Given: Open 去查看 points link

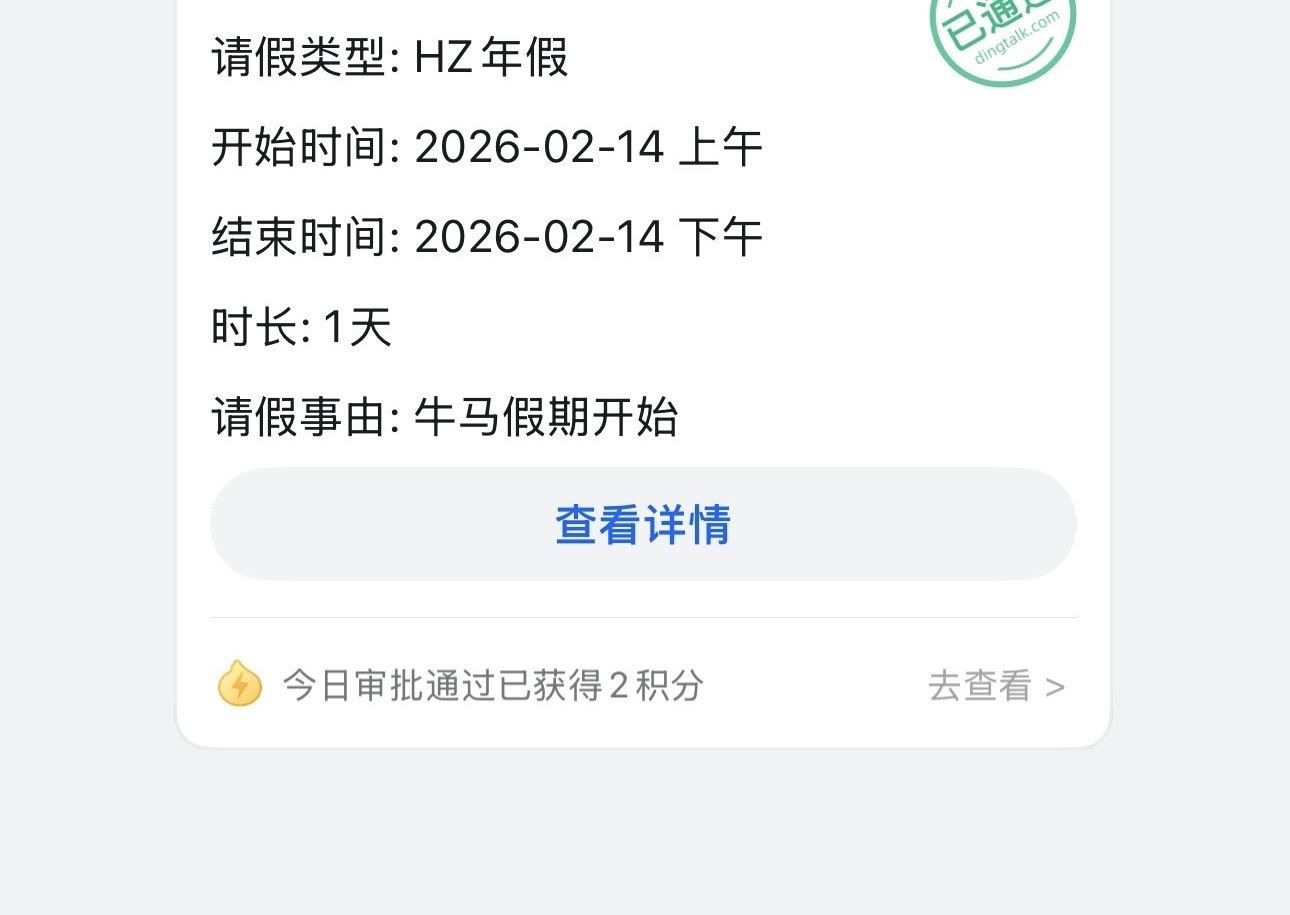Looking at the screenshot, I should coord(996,686).
